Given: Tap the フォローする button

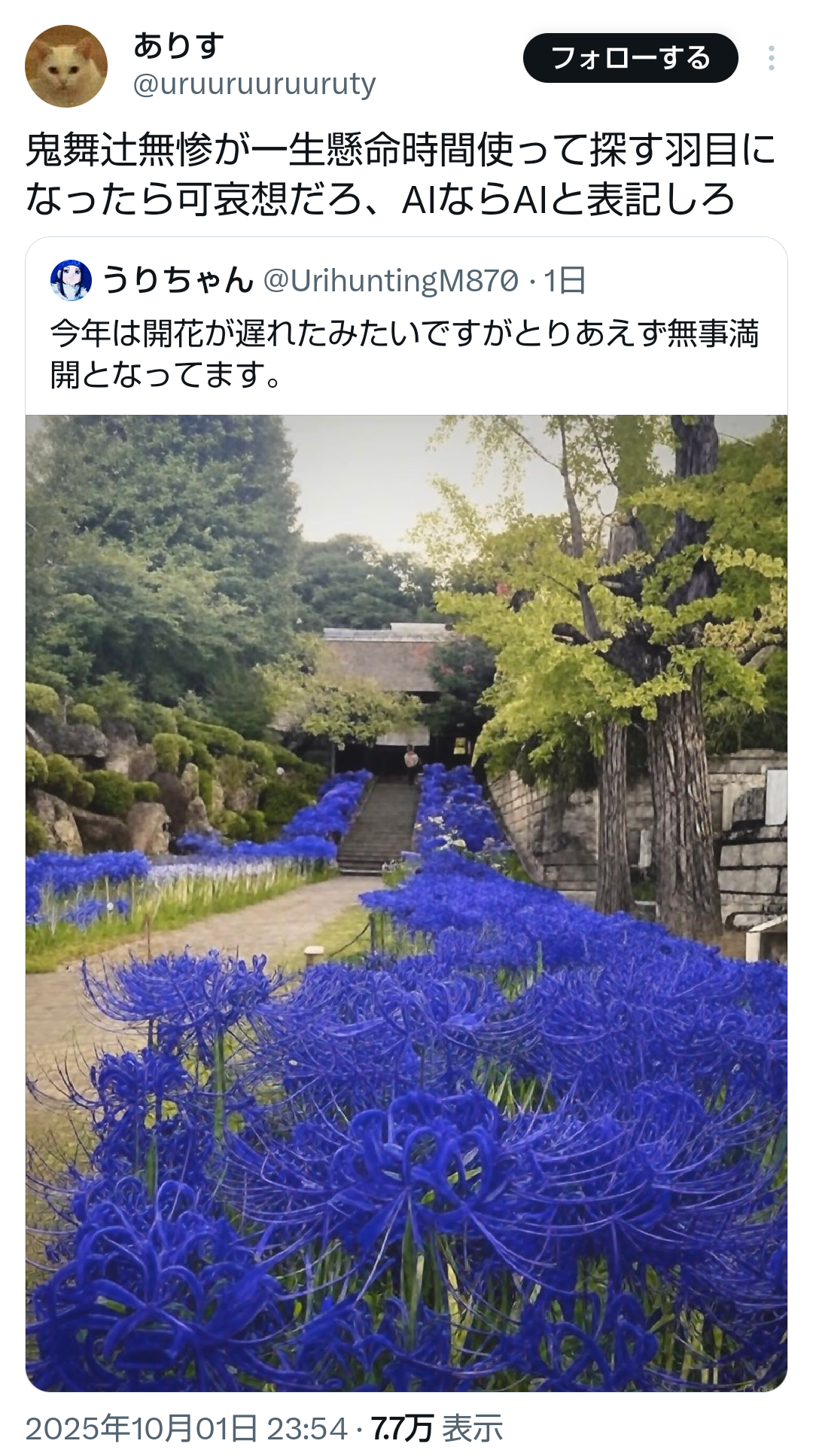Looking at the screenshot, I should coord(630,58).
